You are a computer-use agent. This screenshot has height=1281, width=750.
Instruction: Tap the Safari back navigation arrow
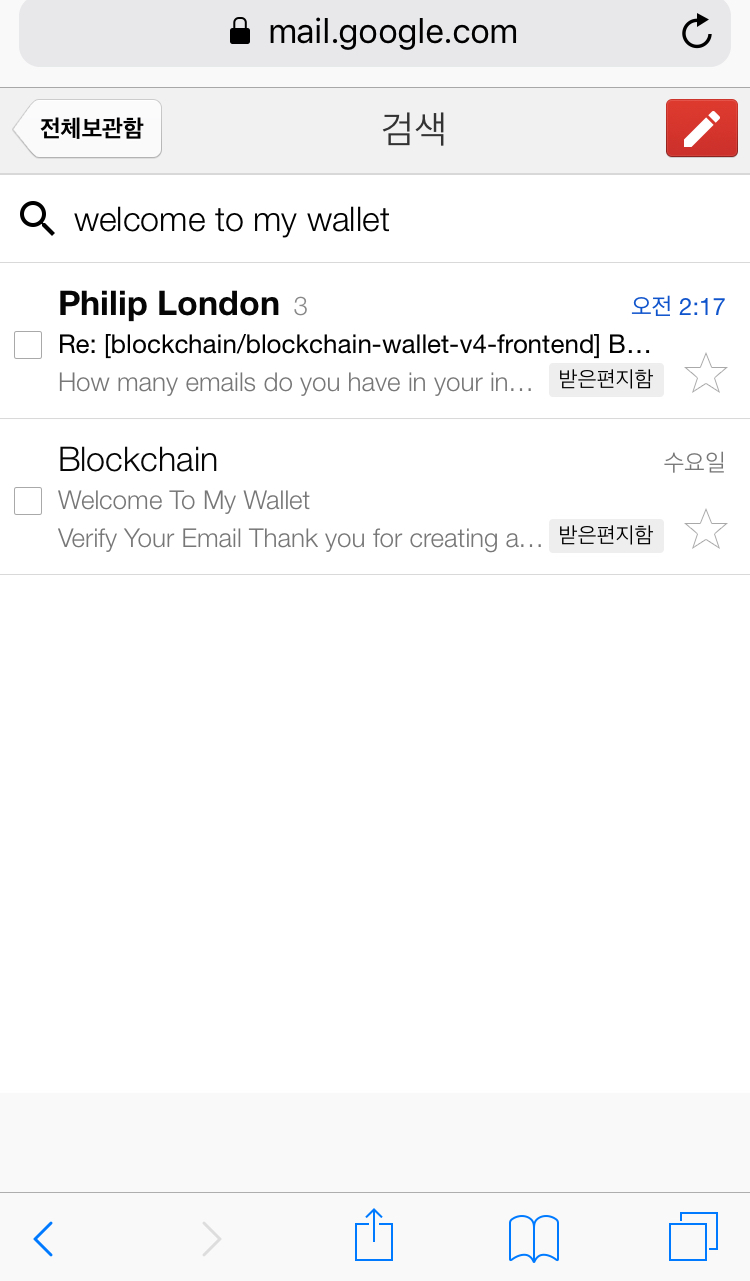tap(43, 1238)
